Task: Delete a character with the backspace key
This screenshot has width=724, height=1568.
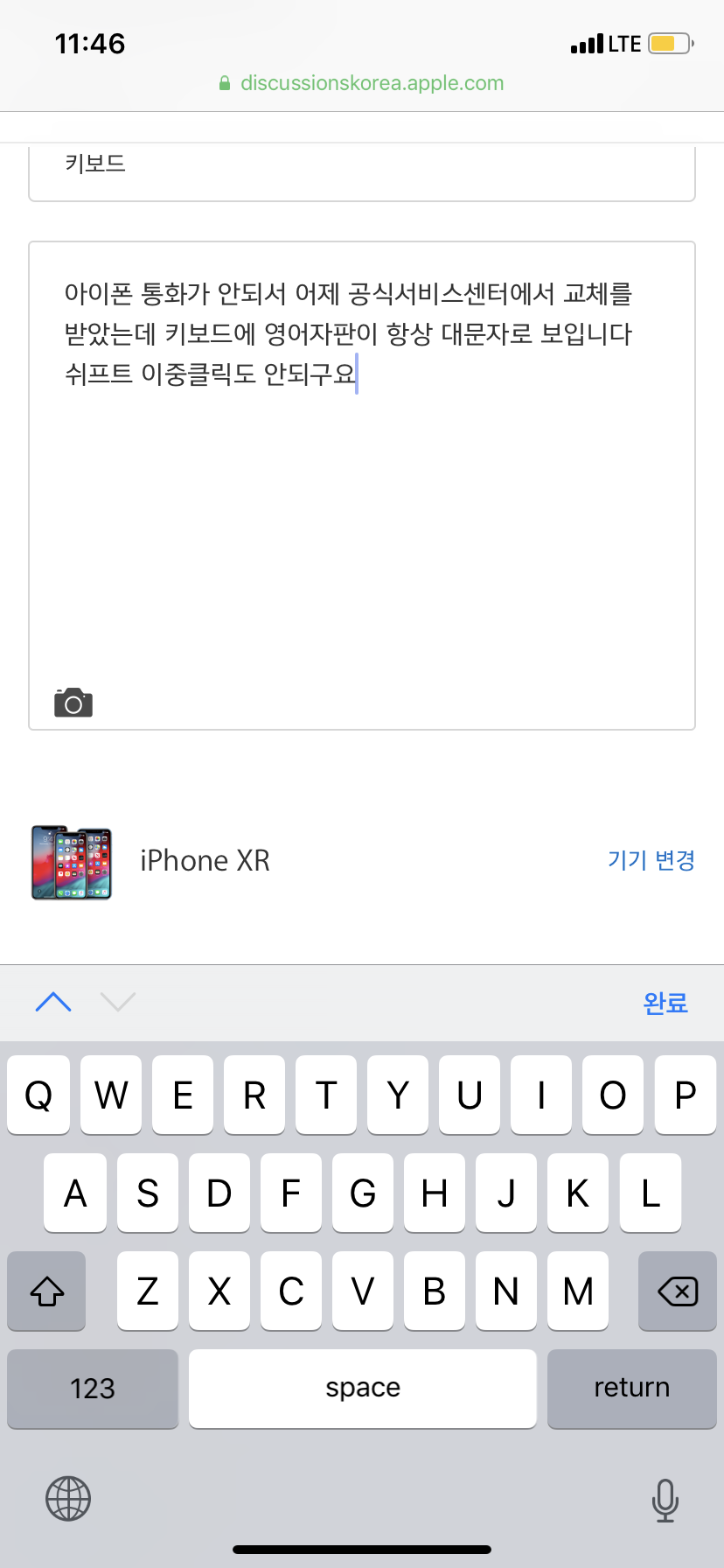Action: pos(677,1291)
